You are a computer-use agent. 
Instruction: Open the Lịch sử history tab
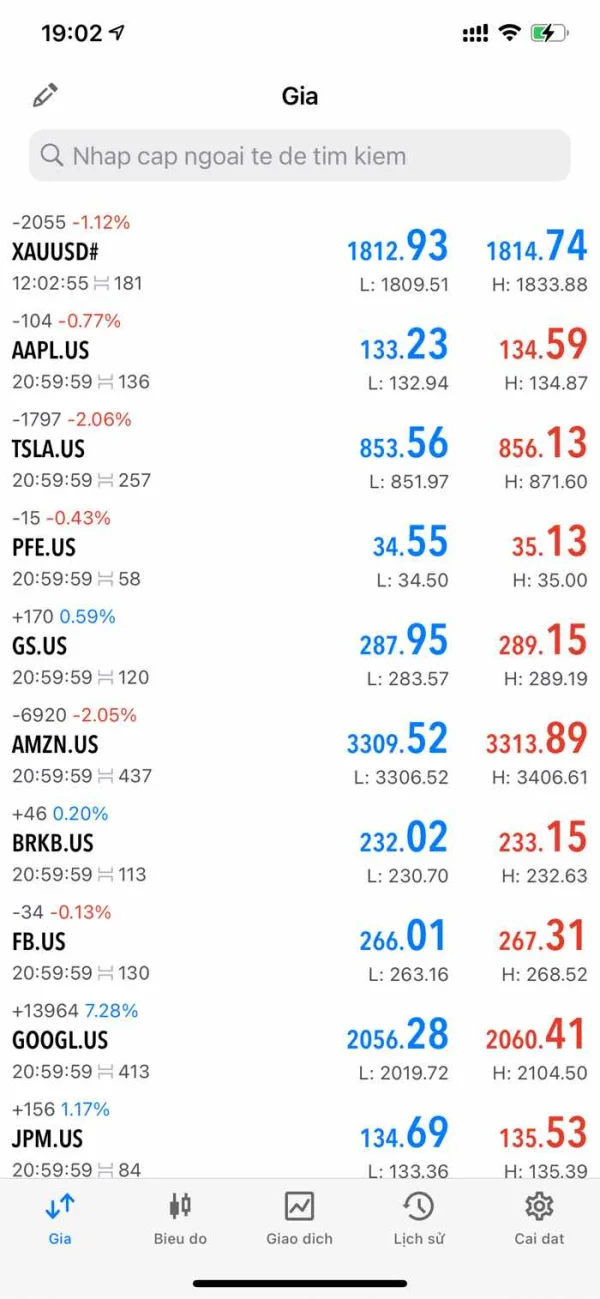coord(418,1219)
